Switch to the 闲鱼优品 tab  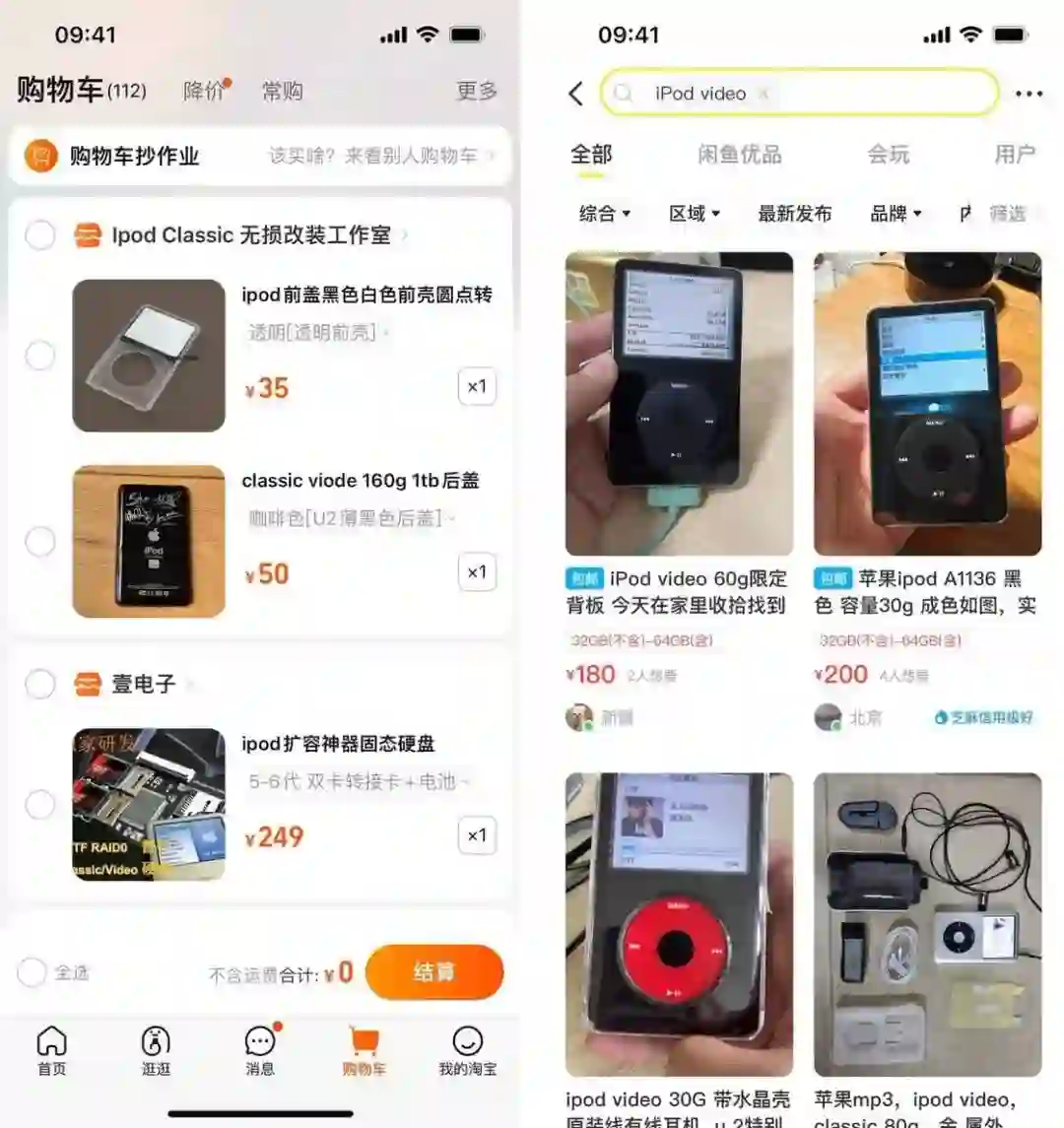[x=739, y=155]
